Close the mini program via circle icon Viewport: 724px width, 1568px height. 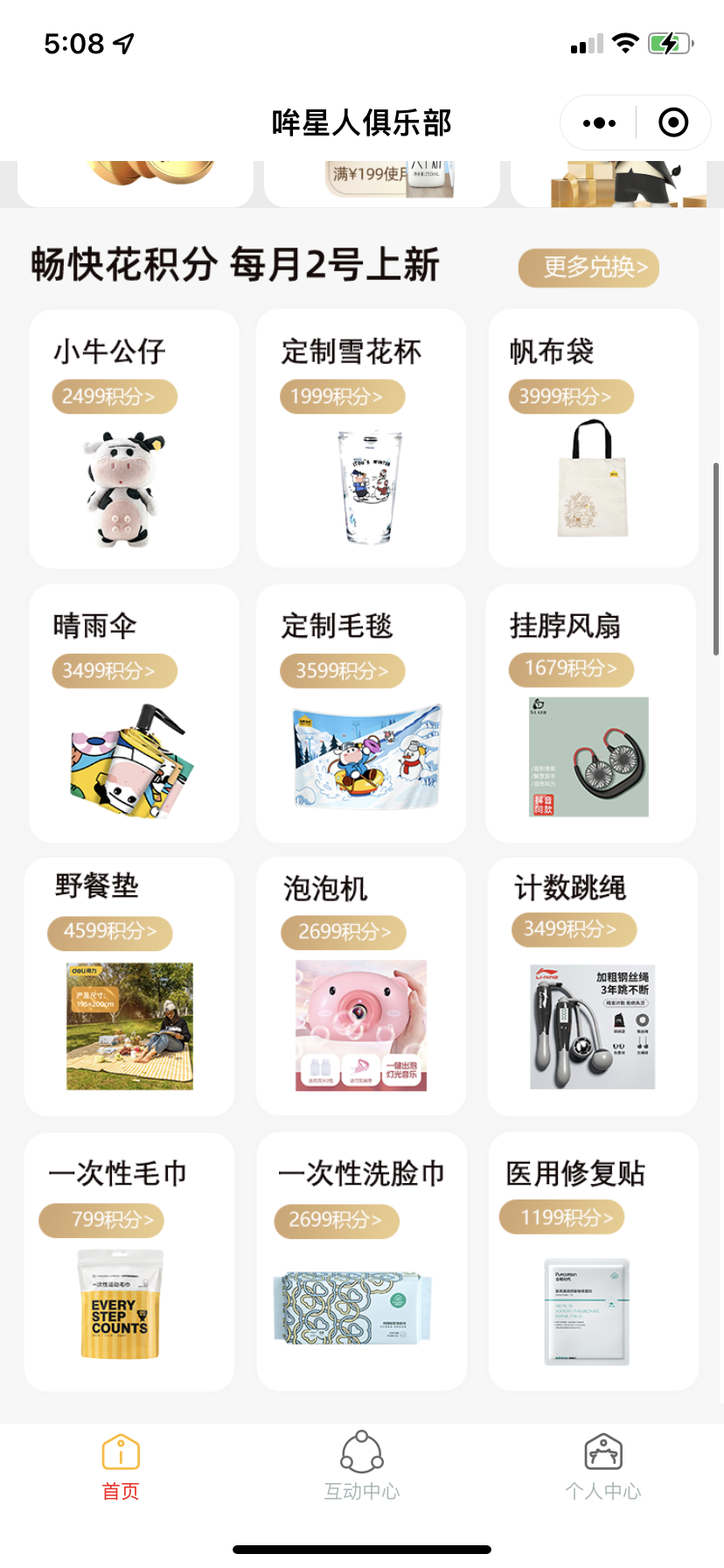point(672,123)
